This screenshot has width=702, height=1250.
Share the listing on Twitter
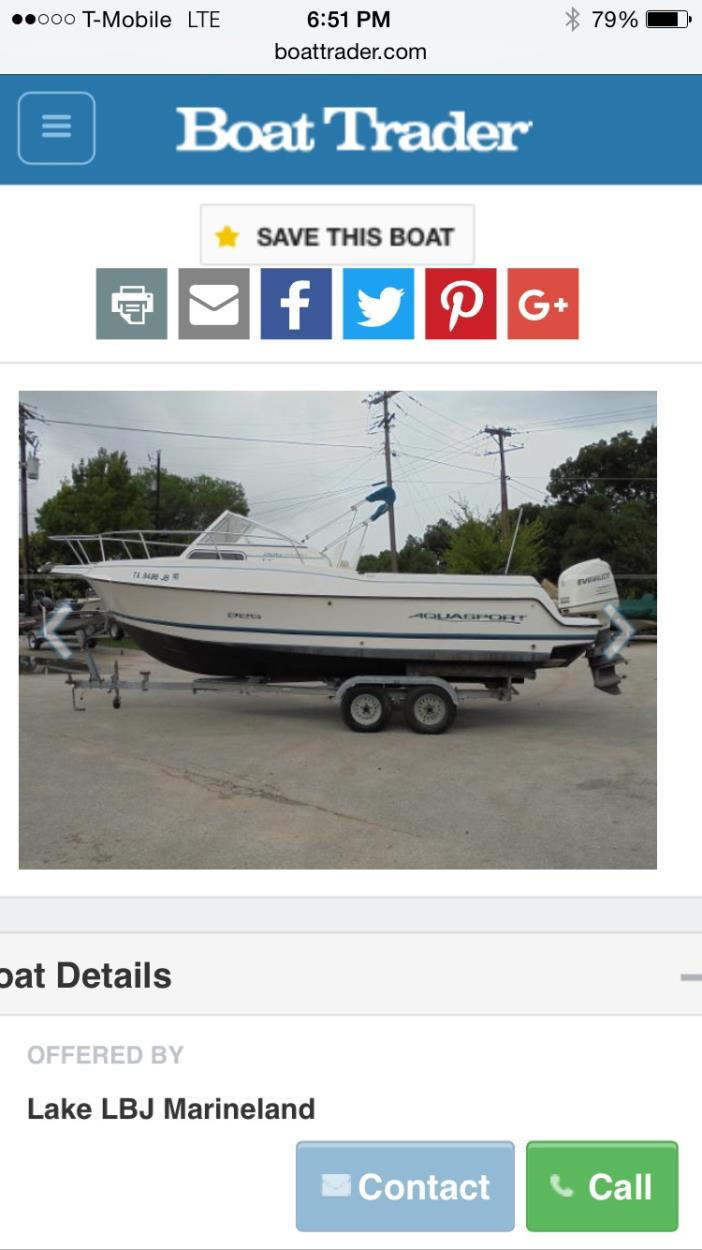coord(378,304)
